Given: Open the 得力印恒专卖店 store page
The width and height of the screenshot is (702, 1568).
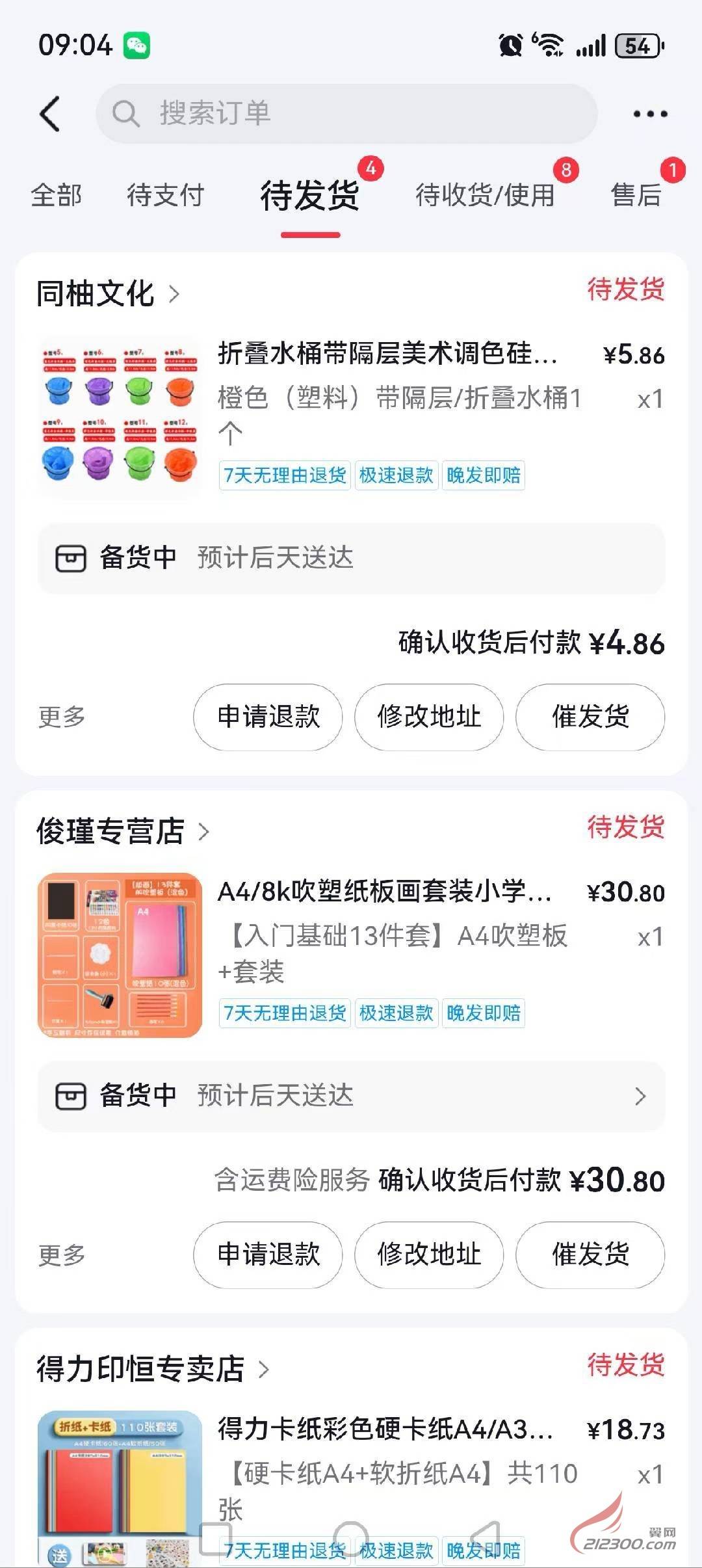Looking at the screenshot, I should point(153,1369).
